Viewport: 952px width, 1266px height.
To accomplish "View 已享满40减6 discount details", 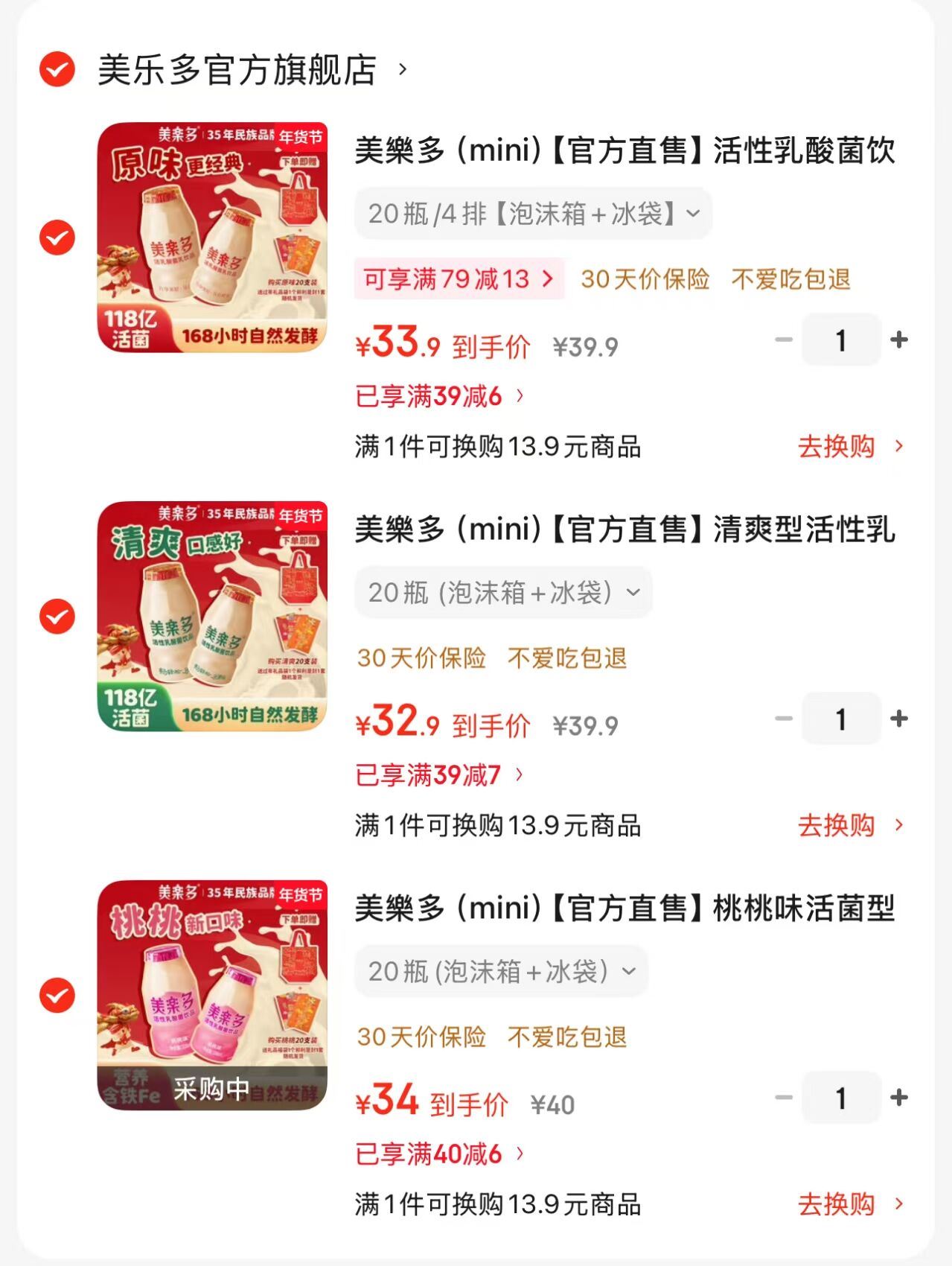I will [439, 1154].
